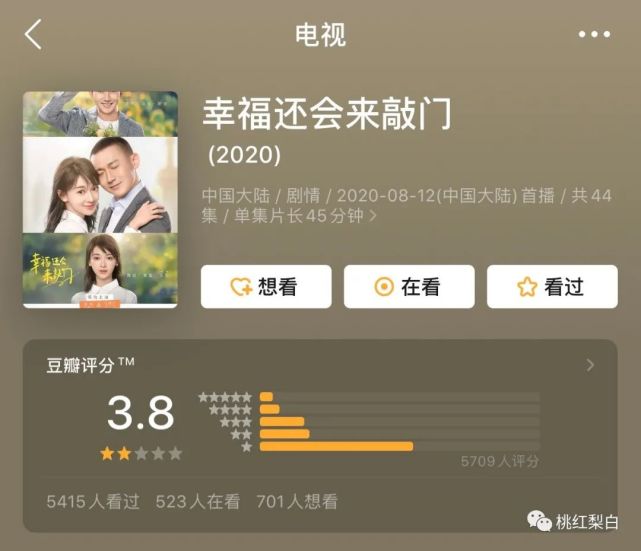This screenshot has height=551, width=641.
Task: Open the 豆瓣评分 rating details
Action: pyautogui.click(x=589, y=366)
